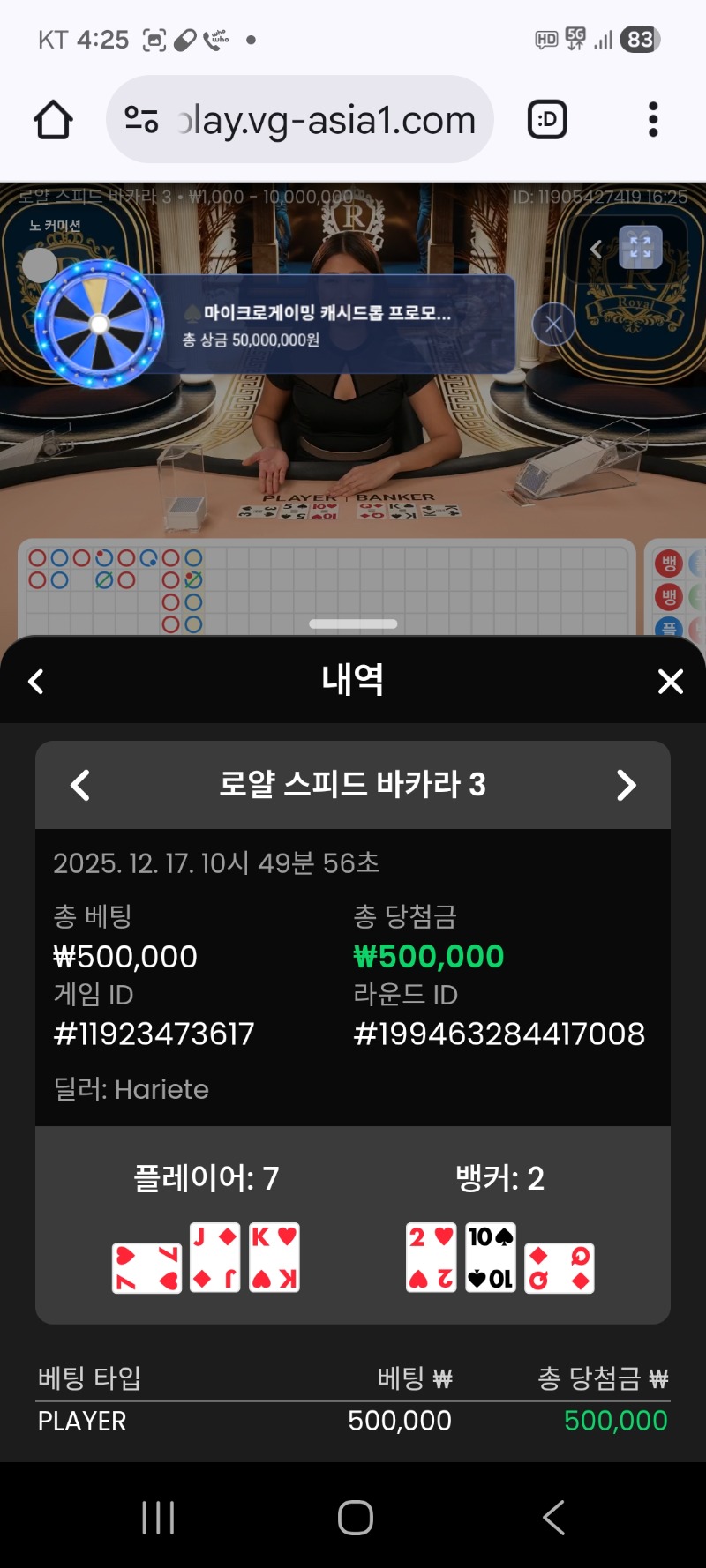
Task: Open the browser tab switcher
Action: 547,120
